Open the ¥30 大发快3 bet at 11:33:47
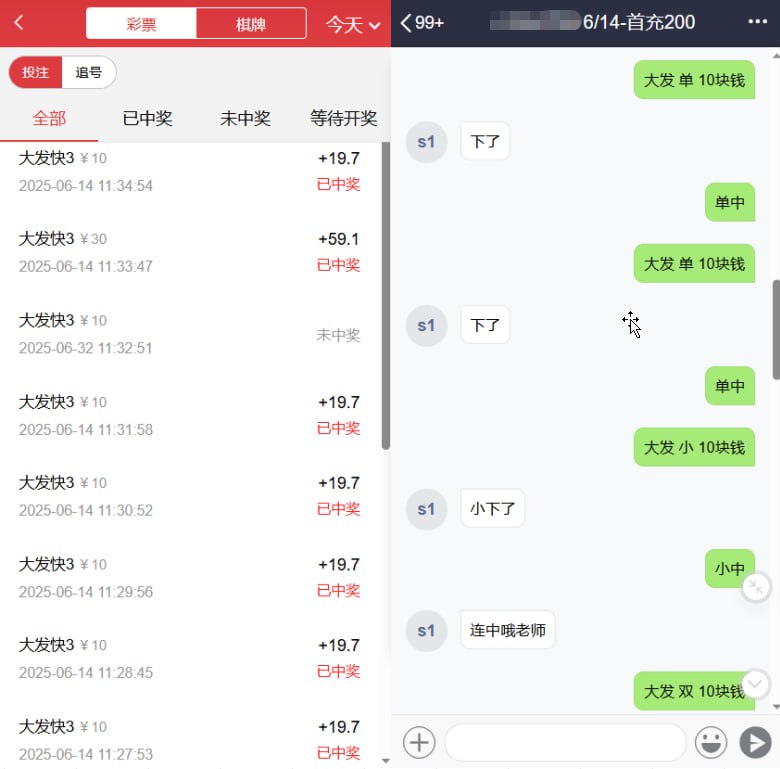This screenshot has height=769, width=780. (x=190, y=252)
